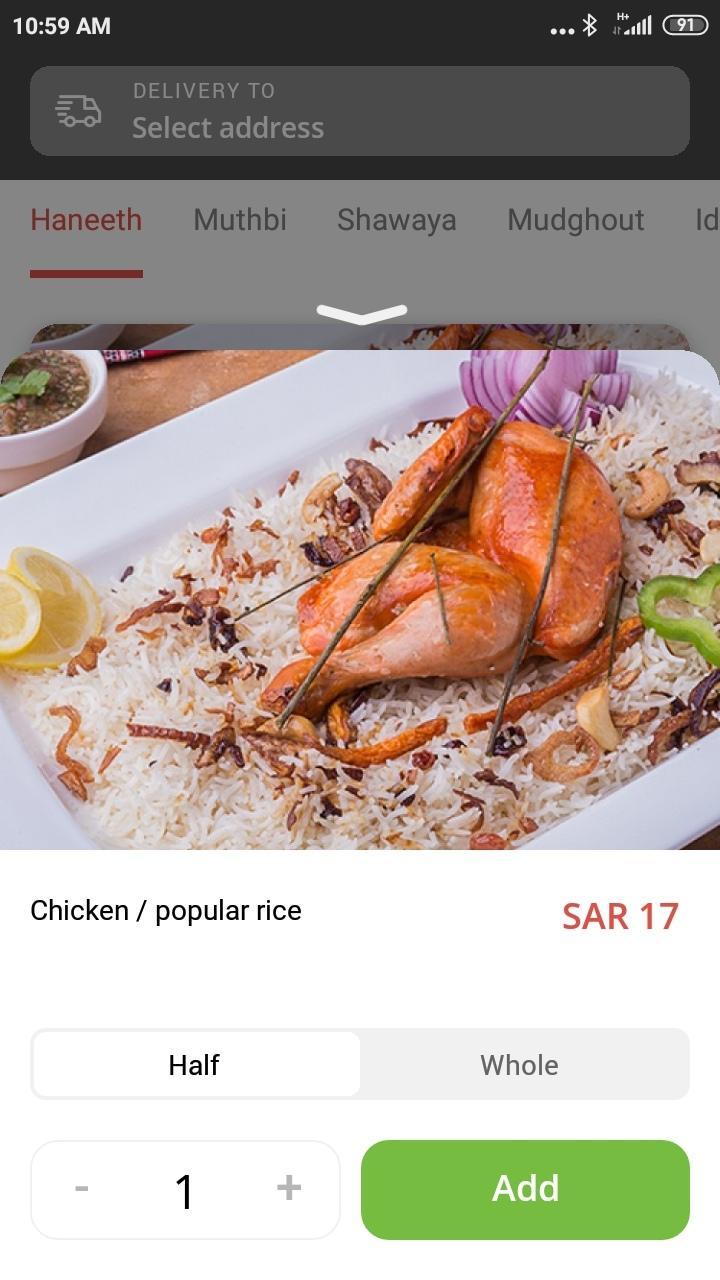This screenshot has width=720, height=1280.
Task: Decrease quantity with the minus button
Action: [82, 1188]
